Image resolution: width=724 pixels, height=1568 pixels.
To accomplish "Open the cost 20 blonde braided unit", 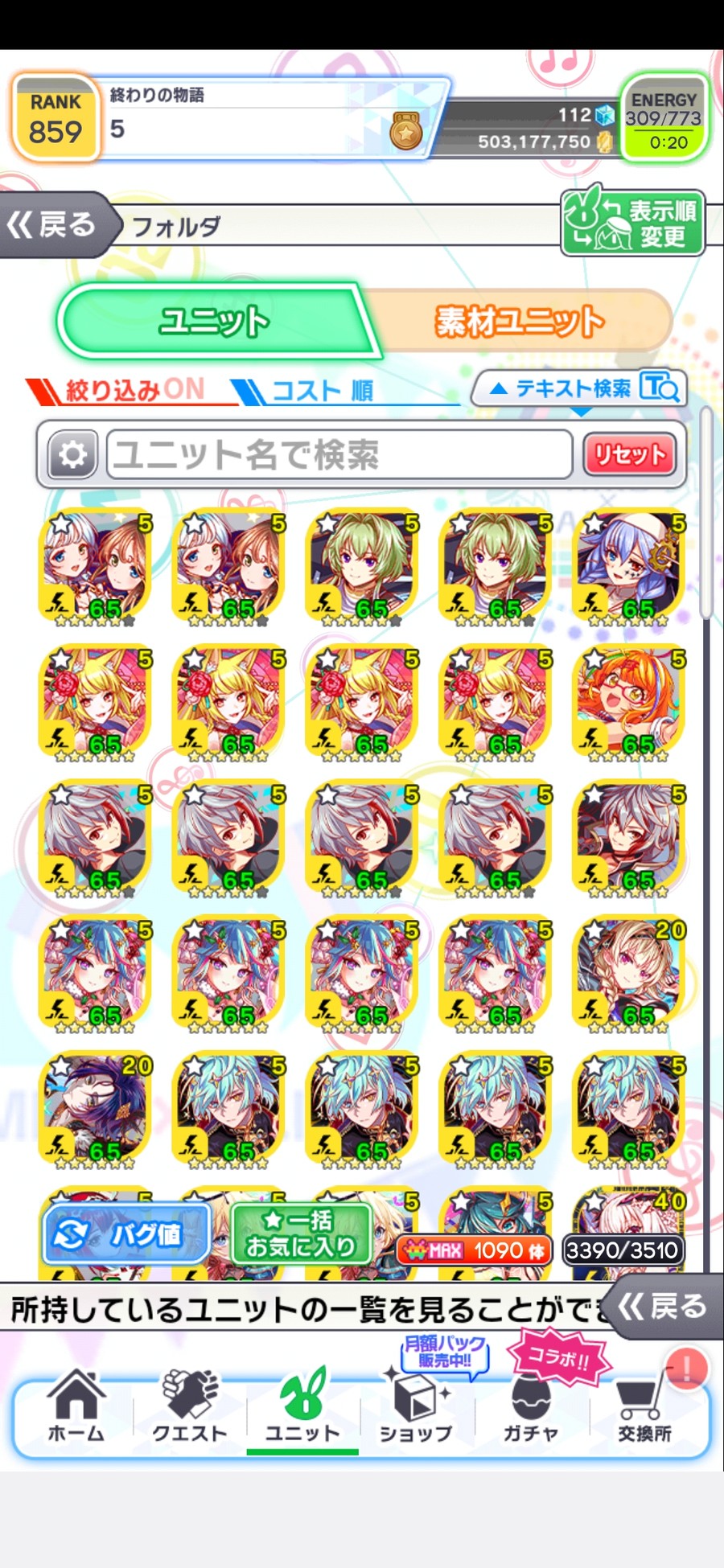I will pyautogui.click(x=629, y=973).
